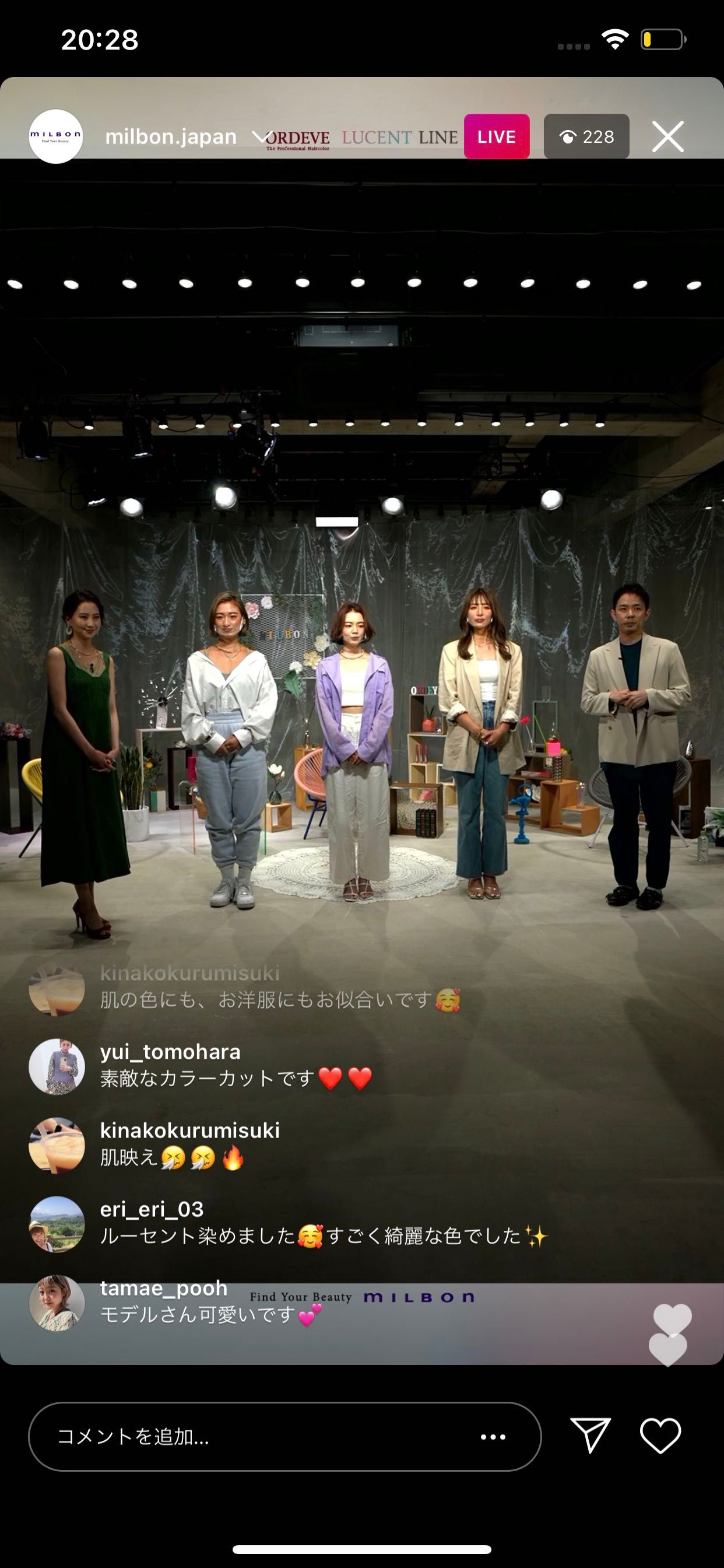Open milbon.japan profile picture

pyautogui.click(x=56, y=136)
